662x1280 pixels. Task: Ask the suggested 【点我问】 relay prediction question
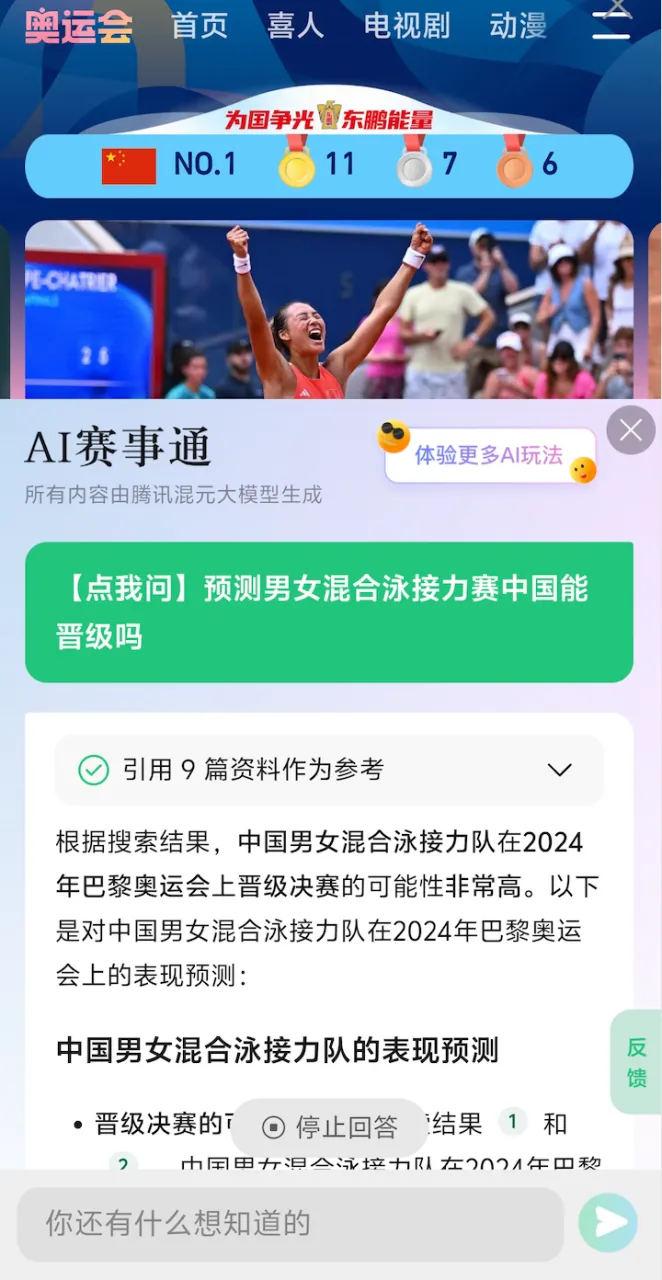click(x=329, y=612)
